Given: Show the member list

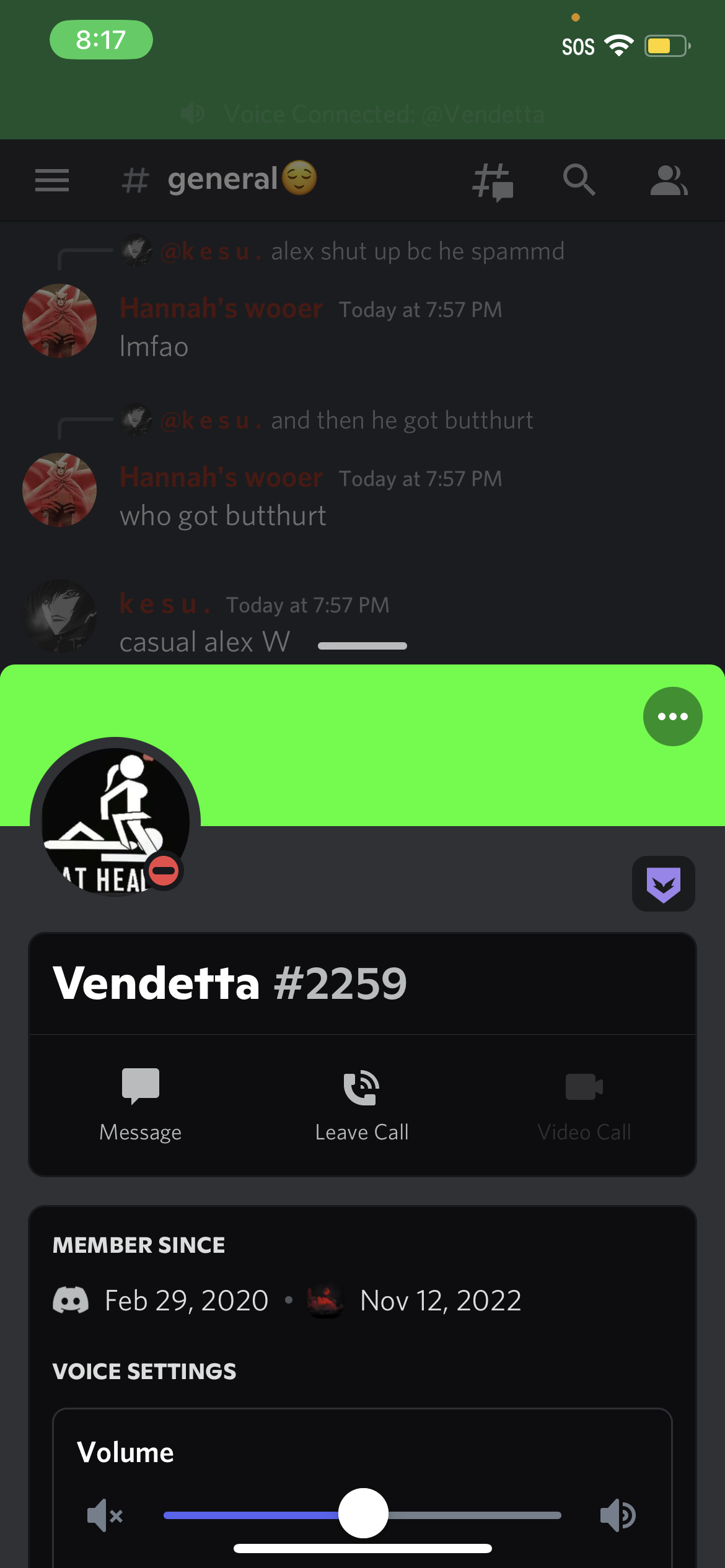Looking at the screenshot, I should point(669,180).
